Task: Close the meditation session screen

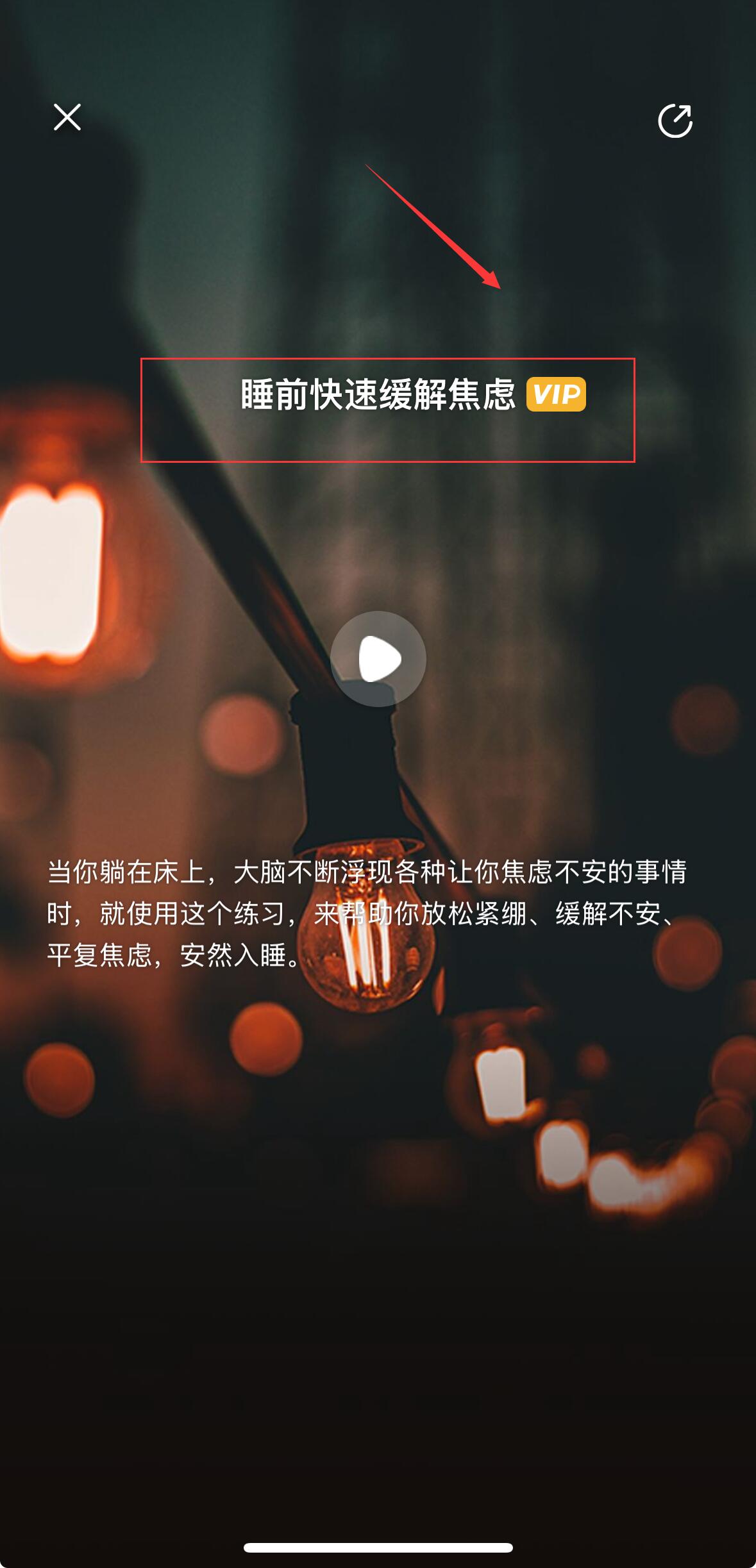Action: click(x=67, y=117)
